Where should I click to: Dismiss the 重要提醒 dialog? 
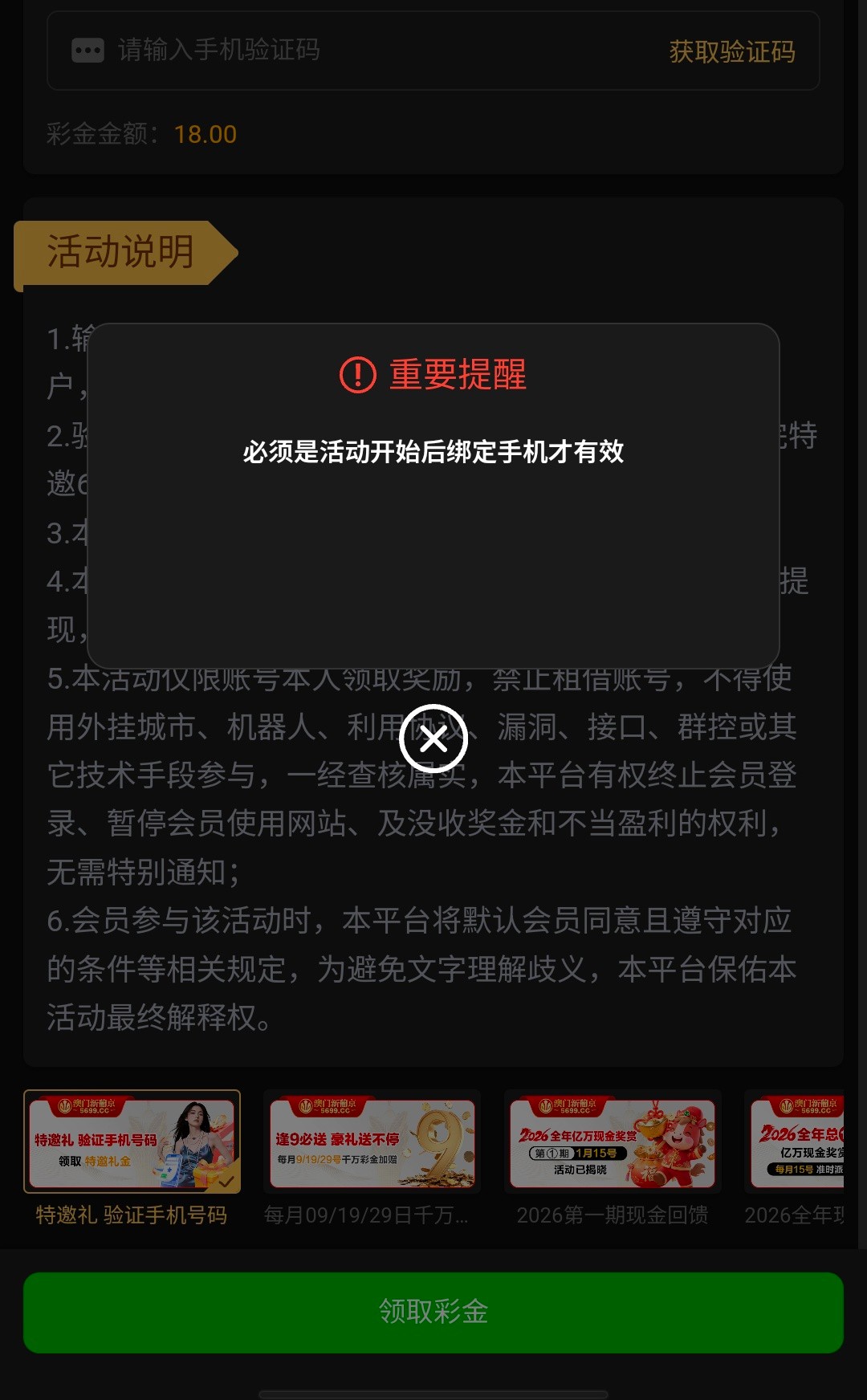(433, 739)
